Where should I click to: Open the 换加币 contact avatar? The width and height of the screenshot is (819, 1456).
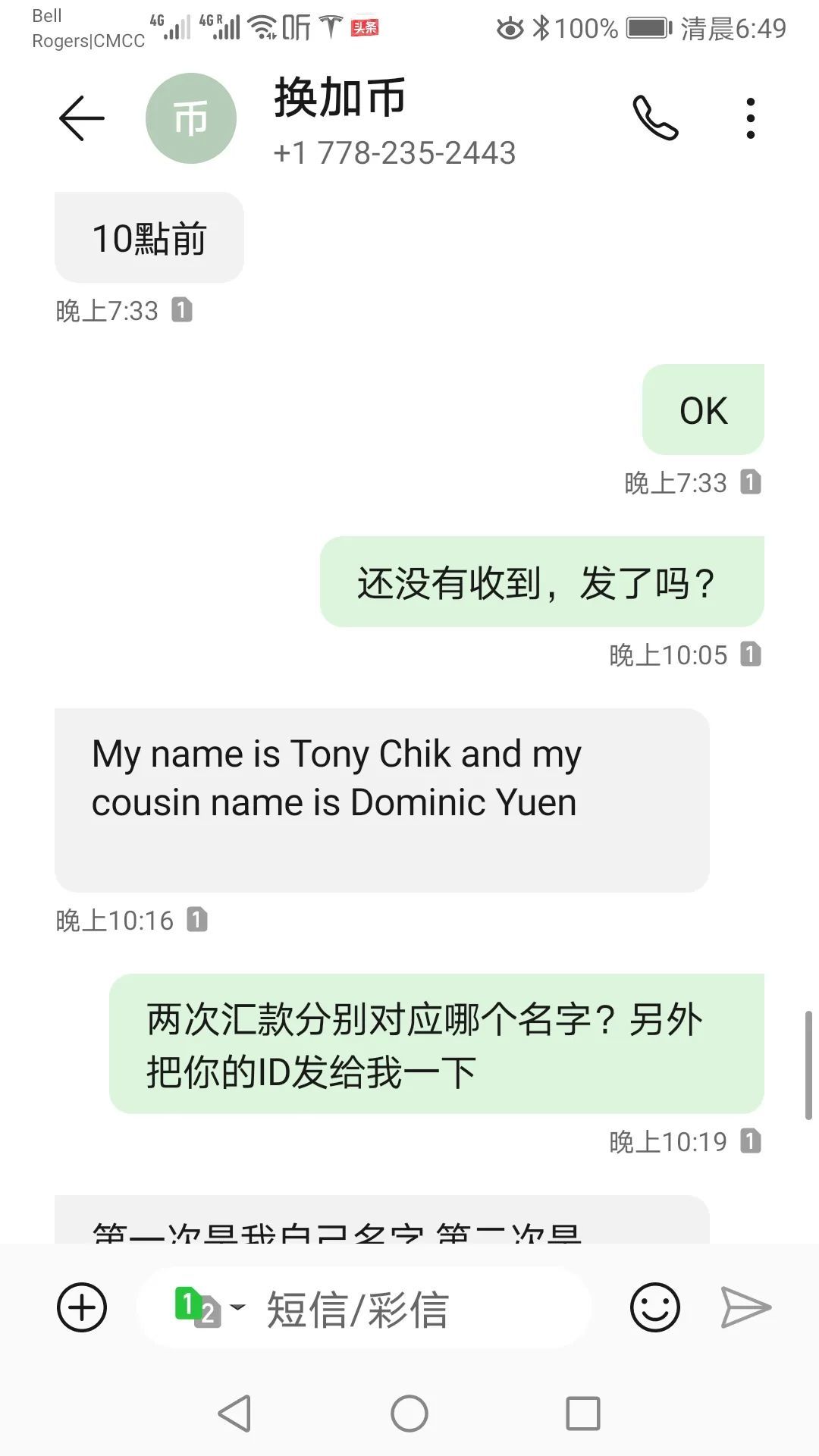click(191, 118)
